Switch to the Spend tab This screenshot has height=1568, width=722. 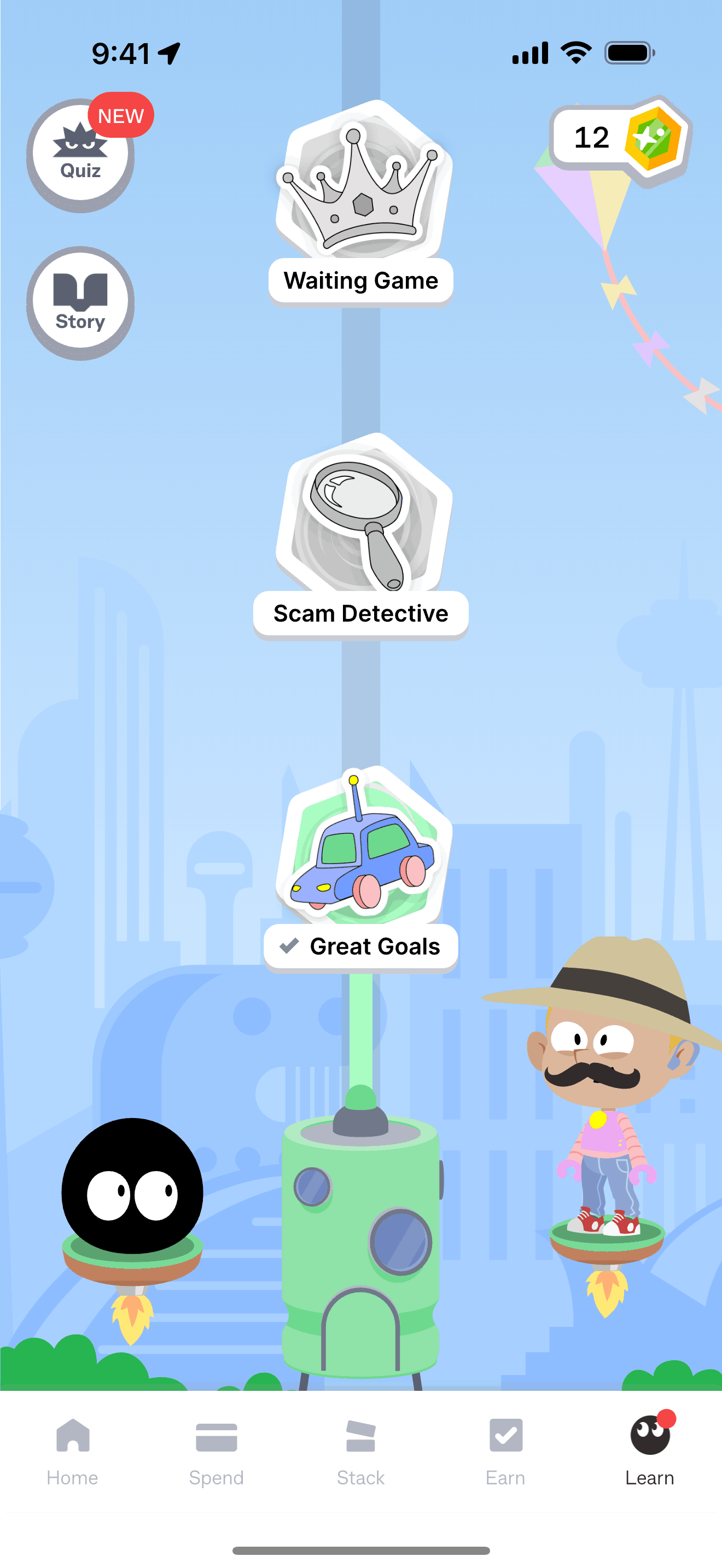217,1452
